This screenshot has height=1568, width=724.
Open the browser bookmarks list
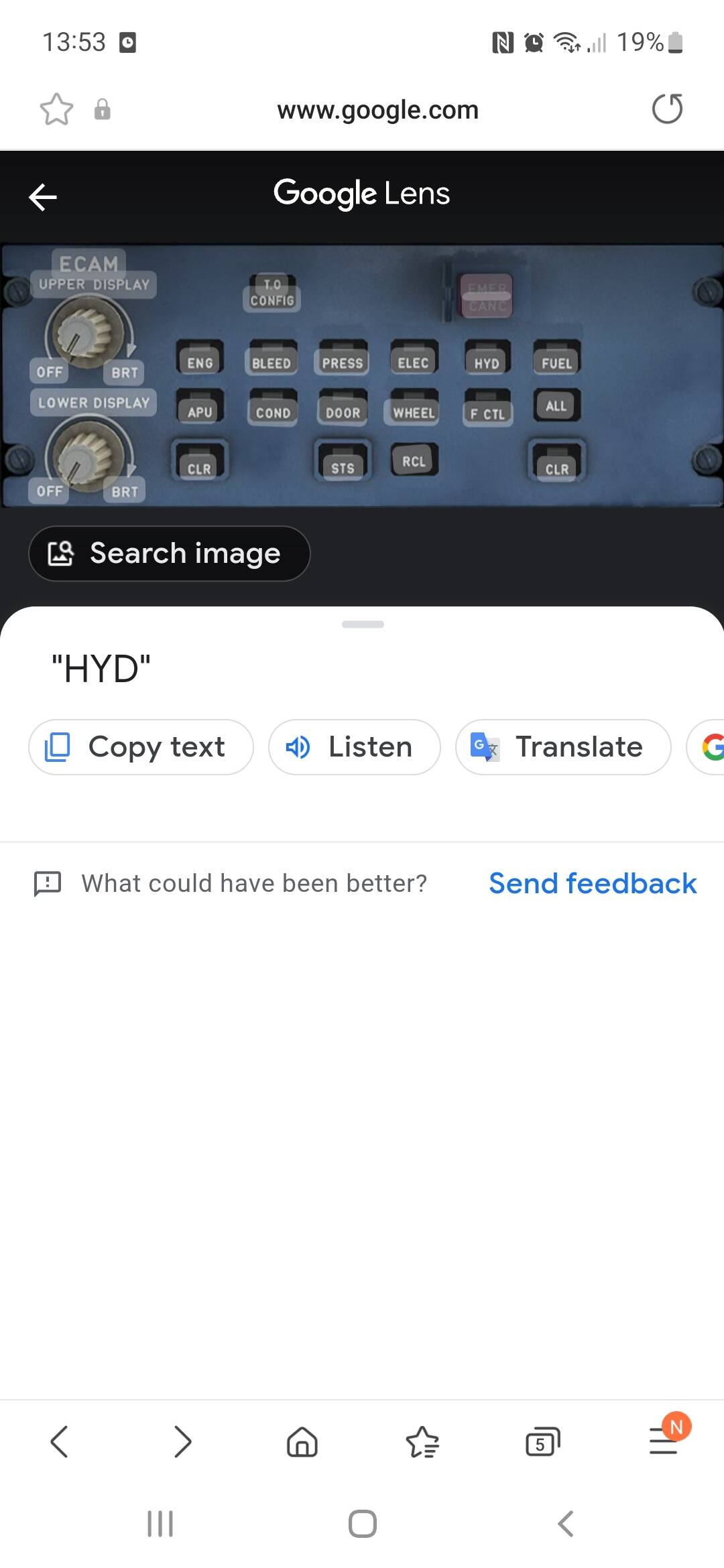[422, 1442]
